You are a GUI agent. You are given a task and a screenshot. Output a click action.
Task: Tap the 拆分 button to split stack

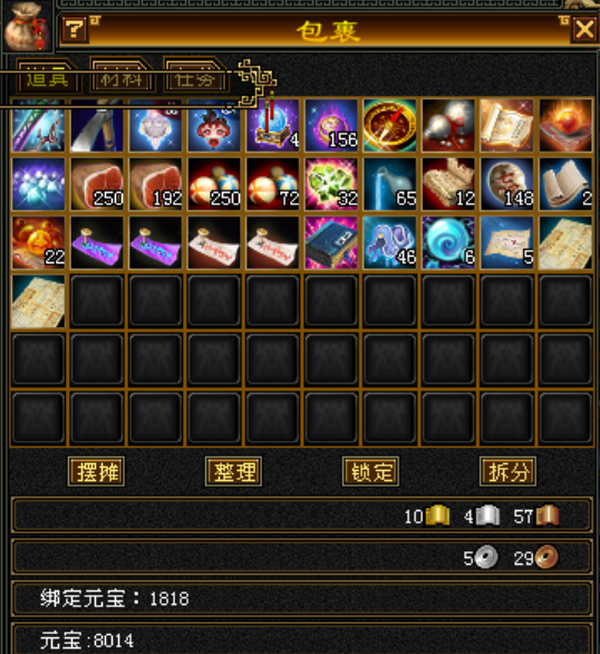click(508, 471)
